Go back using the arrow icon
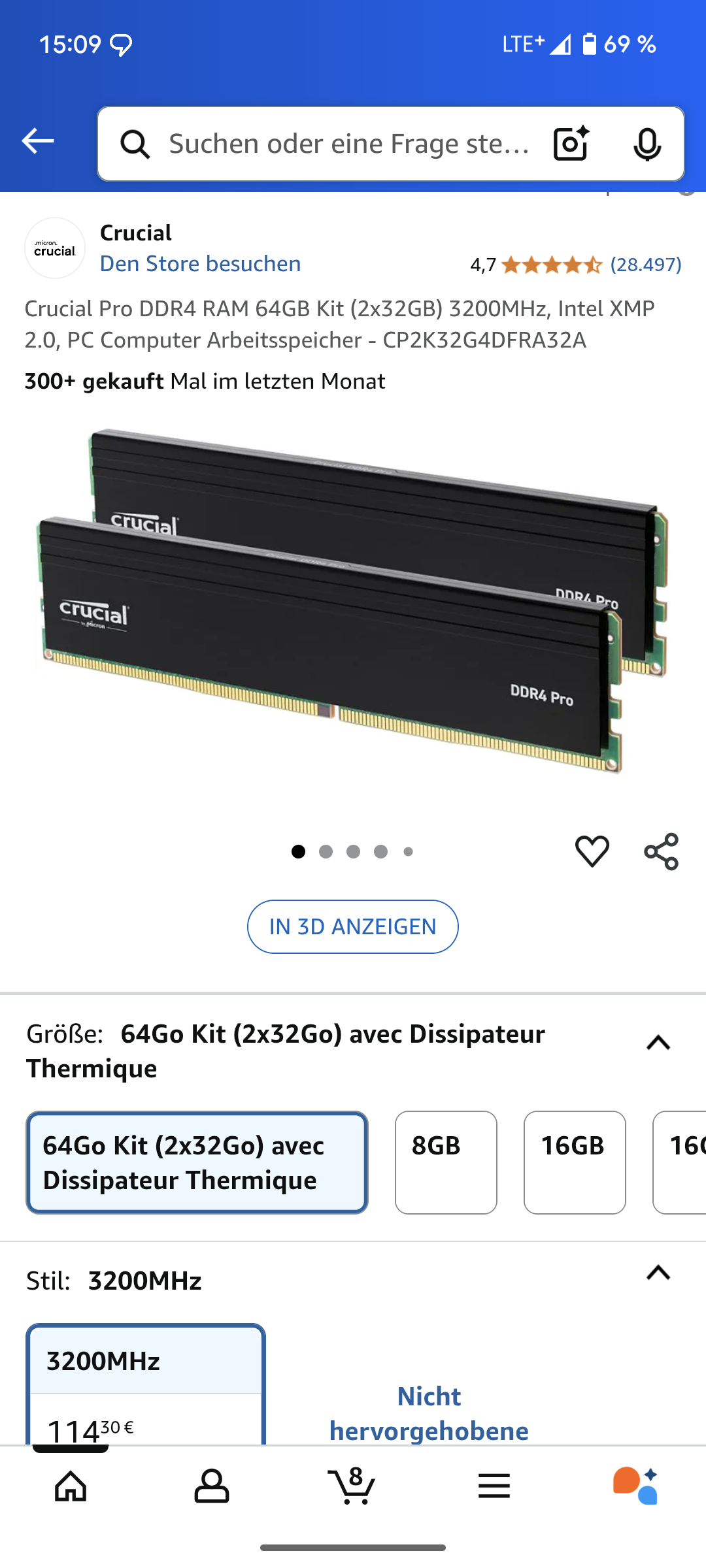706x1568 pixels. coord(38,141)
